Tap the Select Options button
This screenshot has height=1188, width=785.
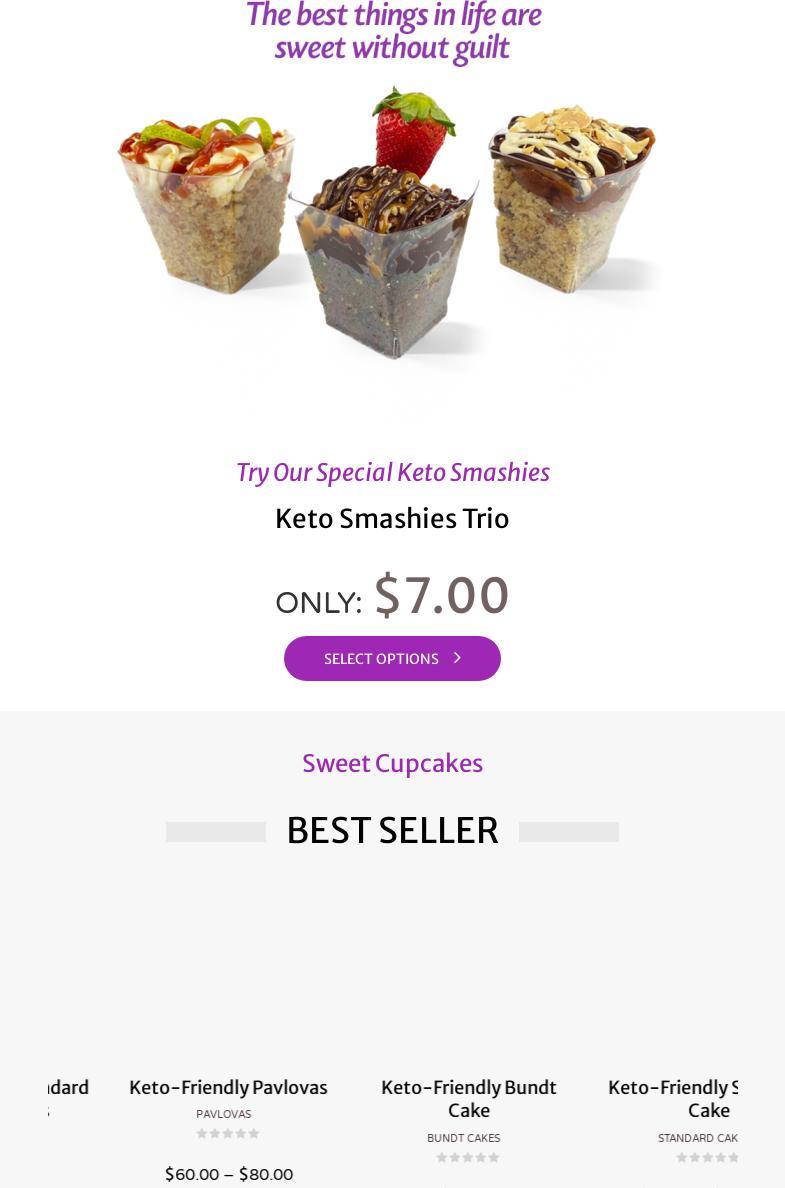(x=392, y=658)
